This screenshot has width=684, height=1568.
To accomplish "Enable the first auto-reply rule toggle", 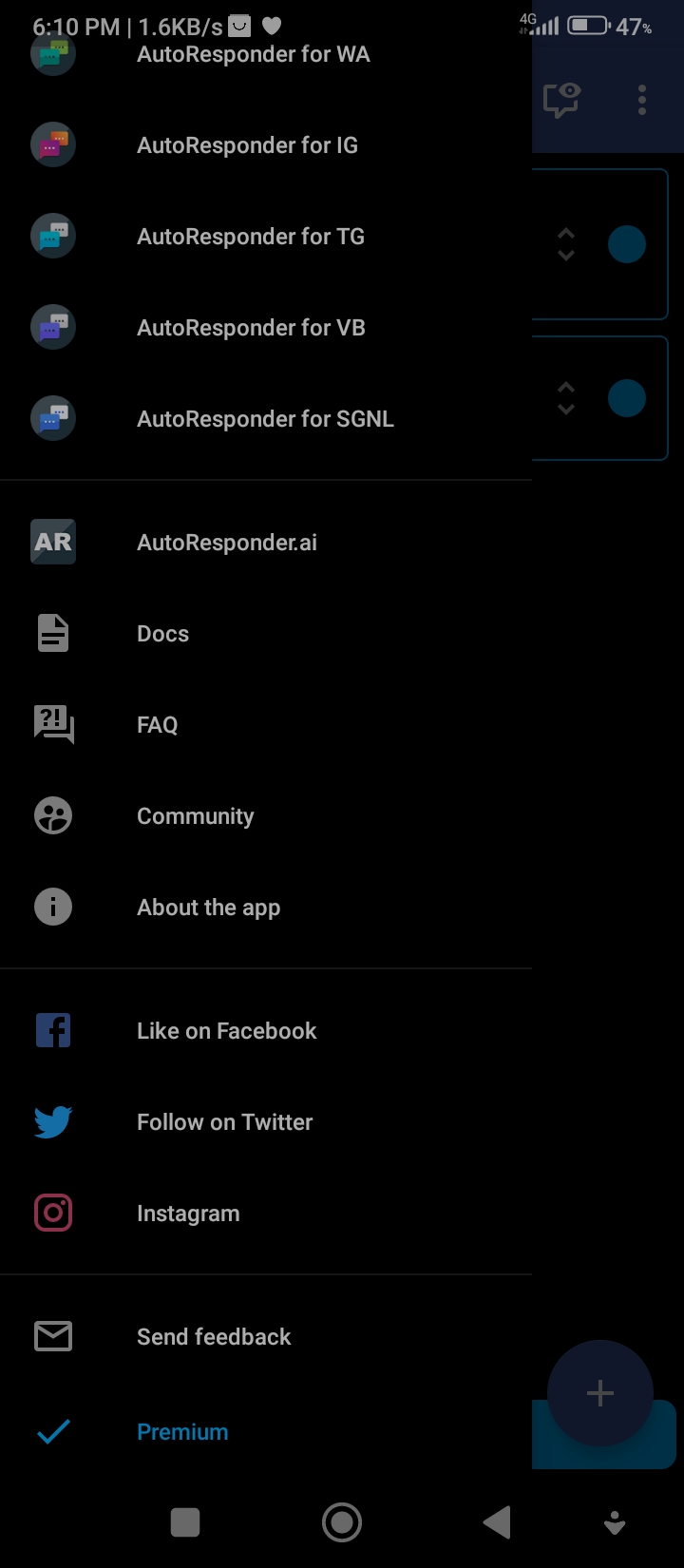I will [627, 244].
